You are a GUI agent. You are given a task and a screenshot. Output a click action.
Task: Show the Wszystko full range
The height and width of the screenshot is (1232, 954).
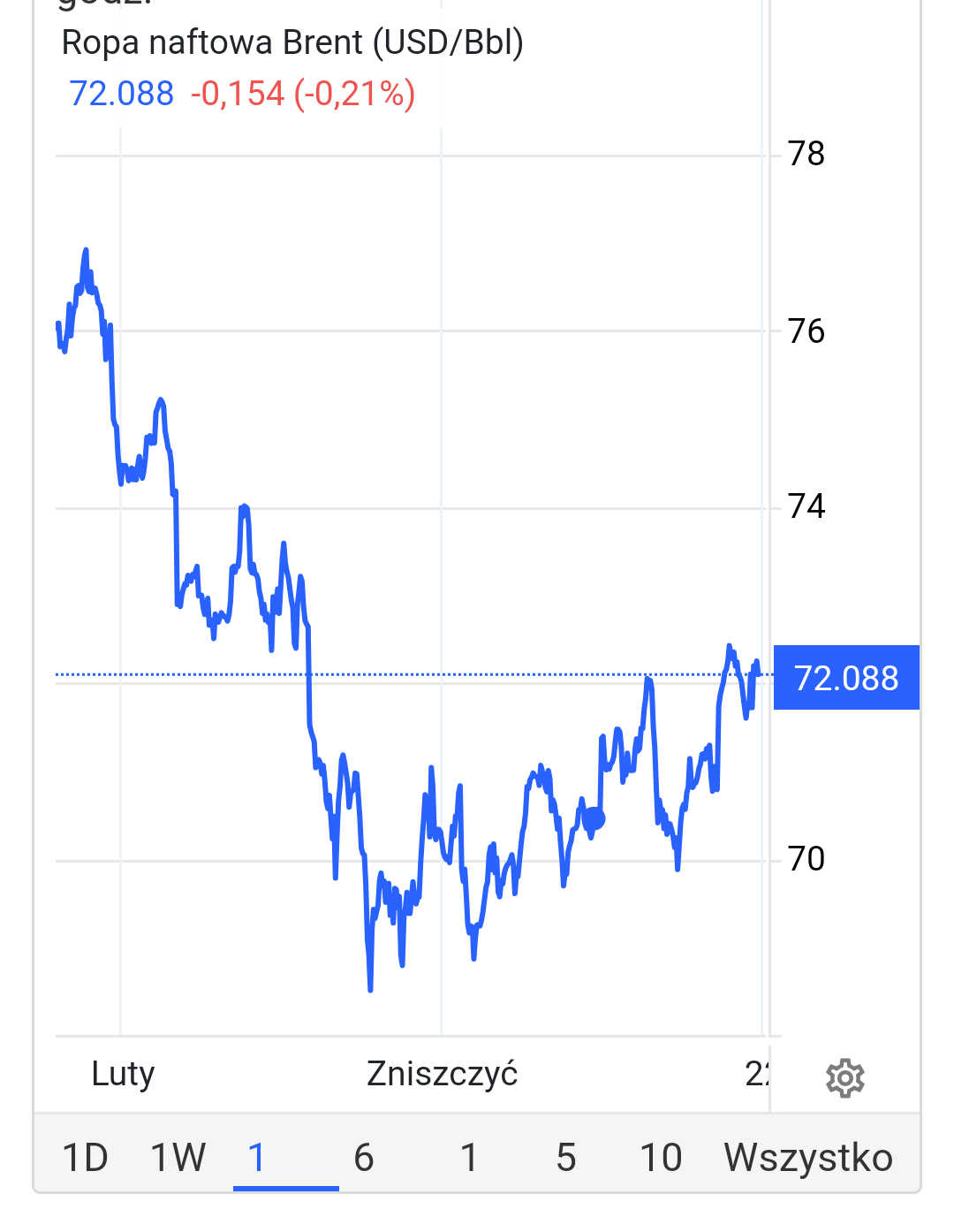coord(808,1158)
